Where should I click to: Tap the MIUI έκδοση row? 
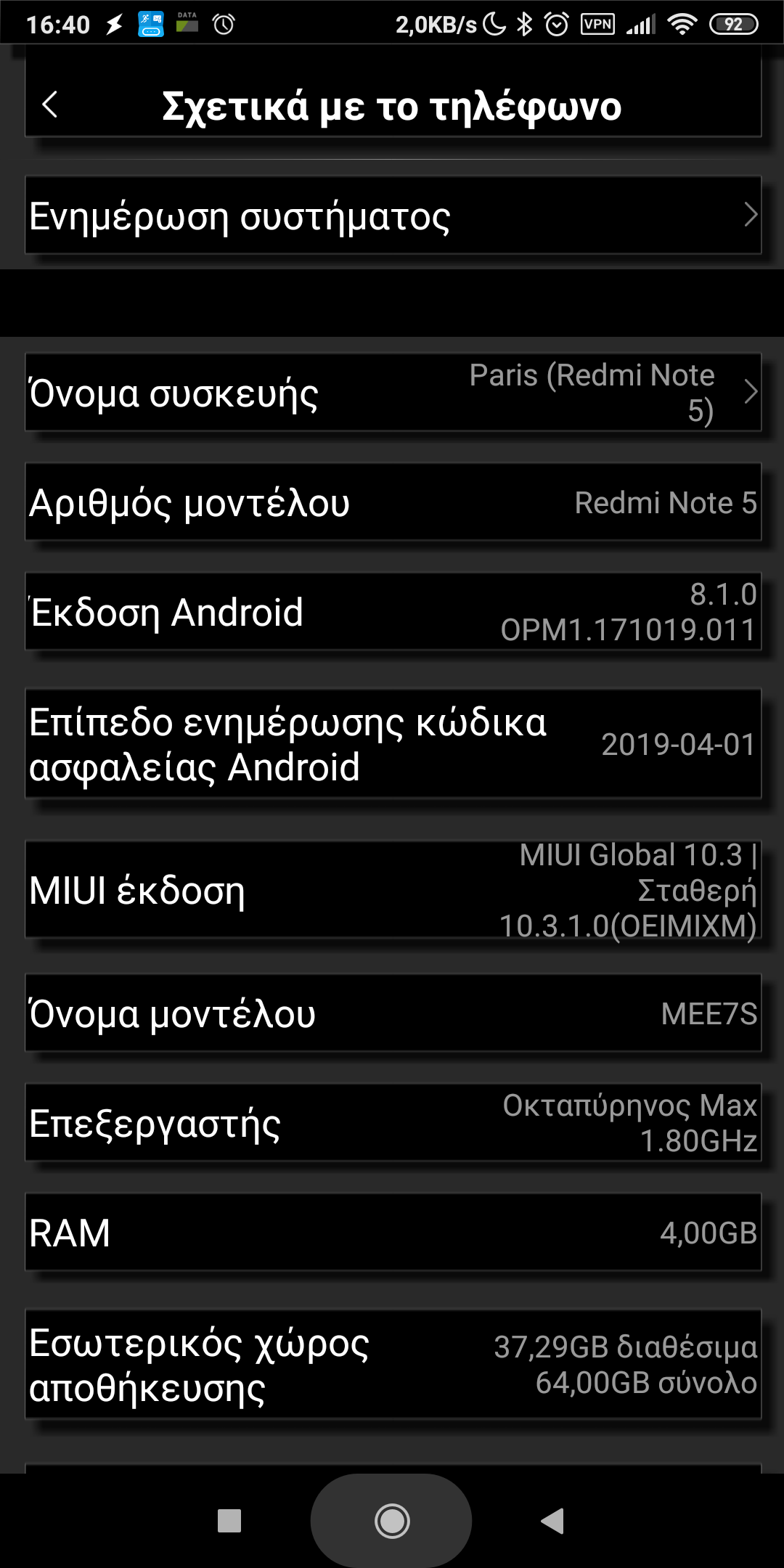click(392, 890)
